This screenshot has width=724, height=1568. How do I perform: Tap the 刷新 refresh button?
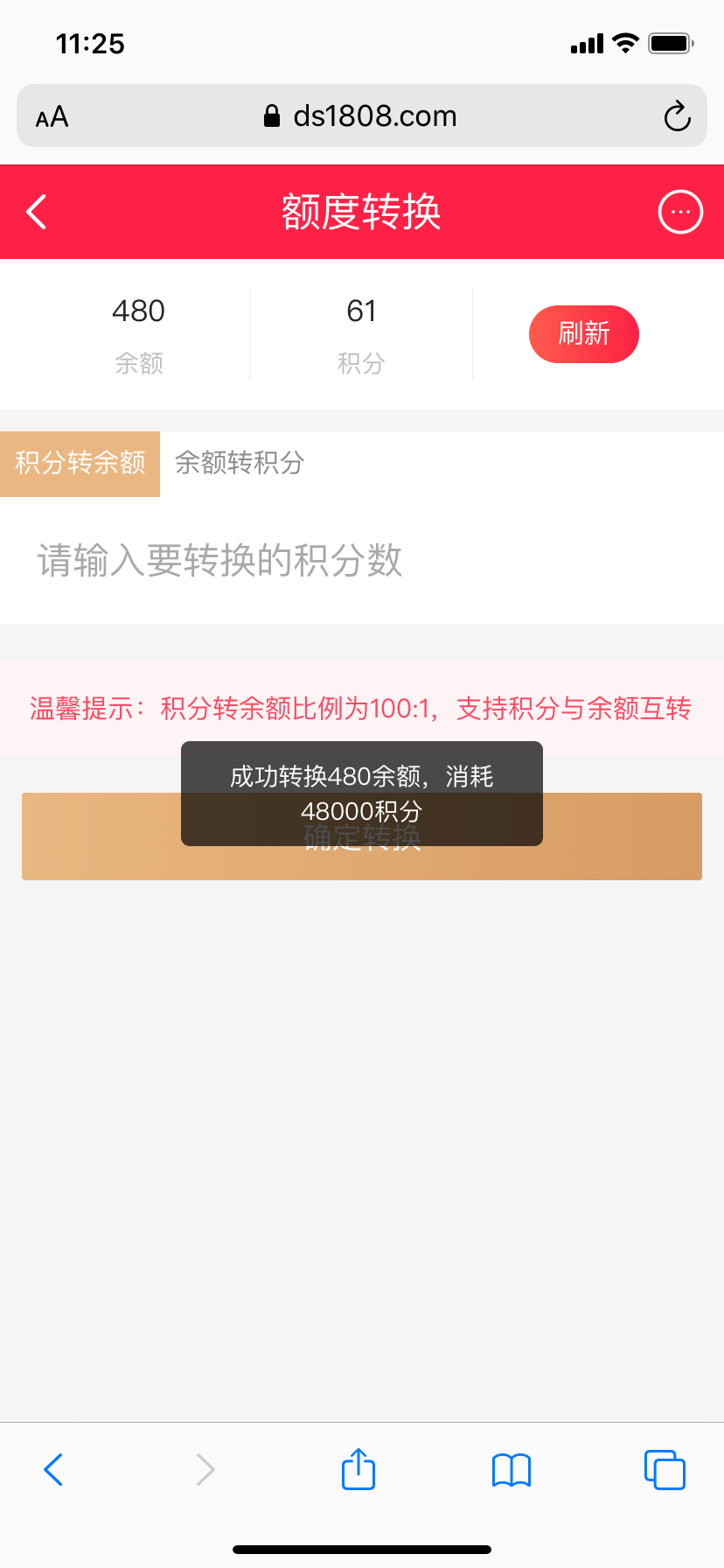coord(583,334)
